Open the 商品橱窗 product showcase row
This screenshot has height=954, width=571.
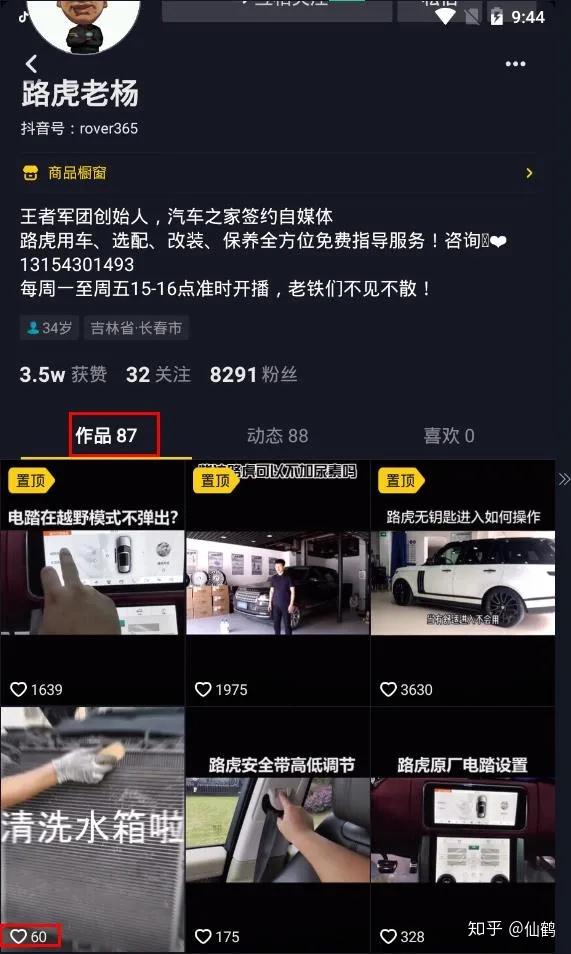278,173
